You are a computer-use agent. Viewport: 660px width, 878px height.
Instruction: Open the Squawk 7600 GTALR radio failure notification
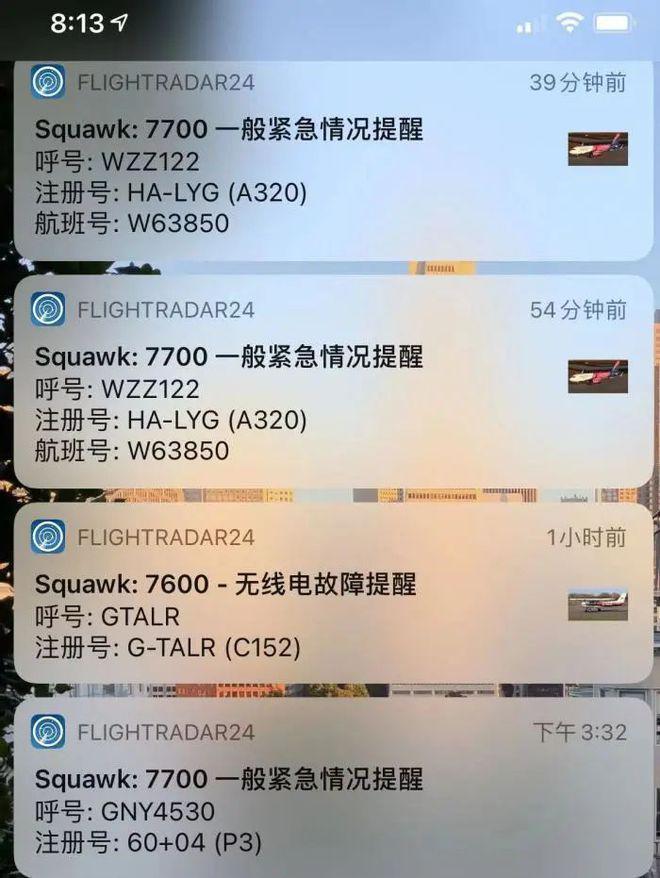point(330,597)
